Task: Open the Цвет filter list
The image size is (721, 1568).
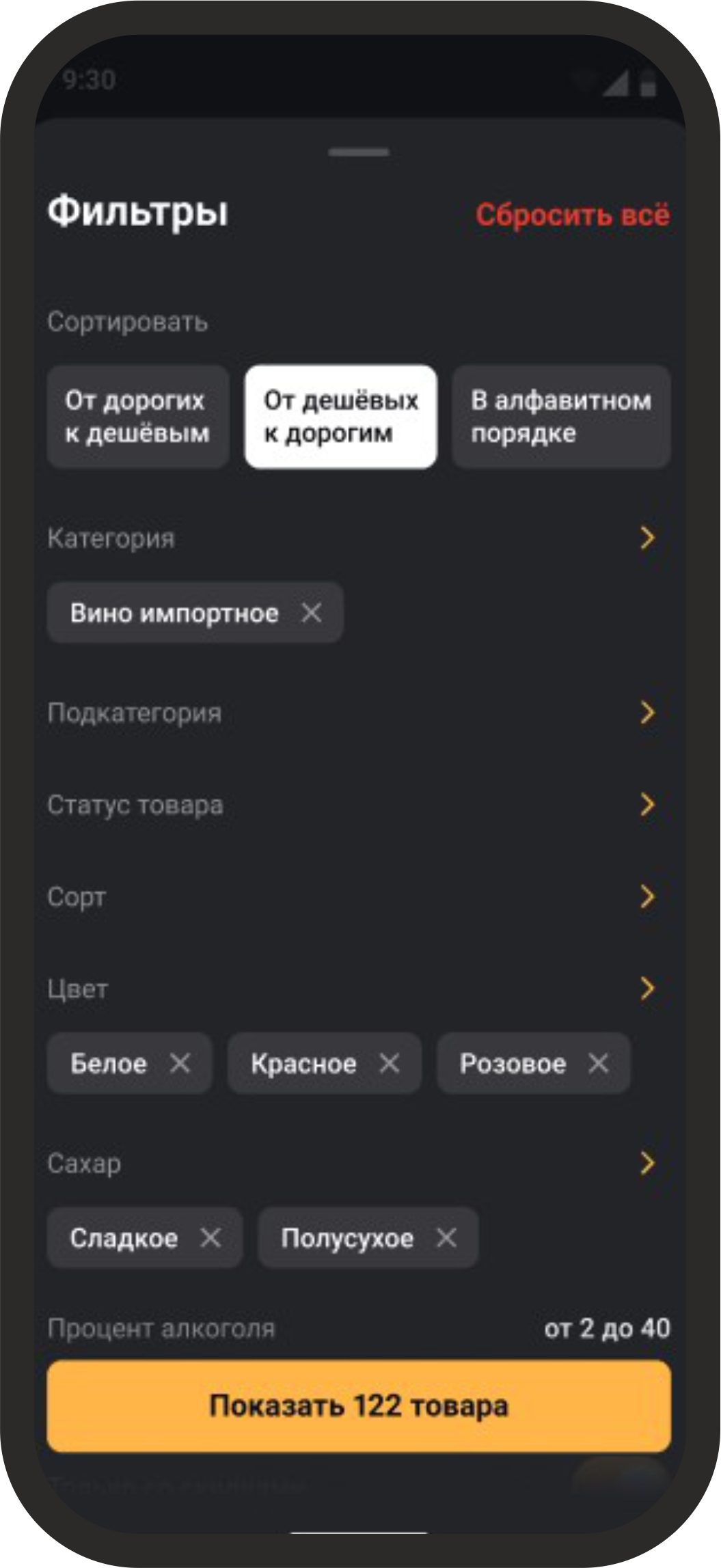Action: (x=647, y=989)
